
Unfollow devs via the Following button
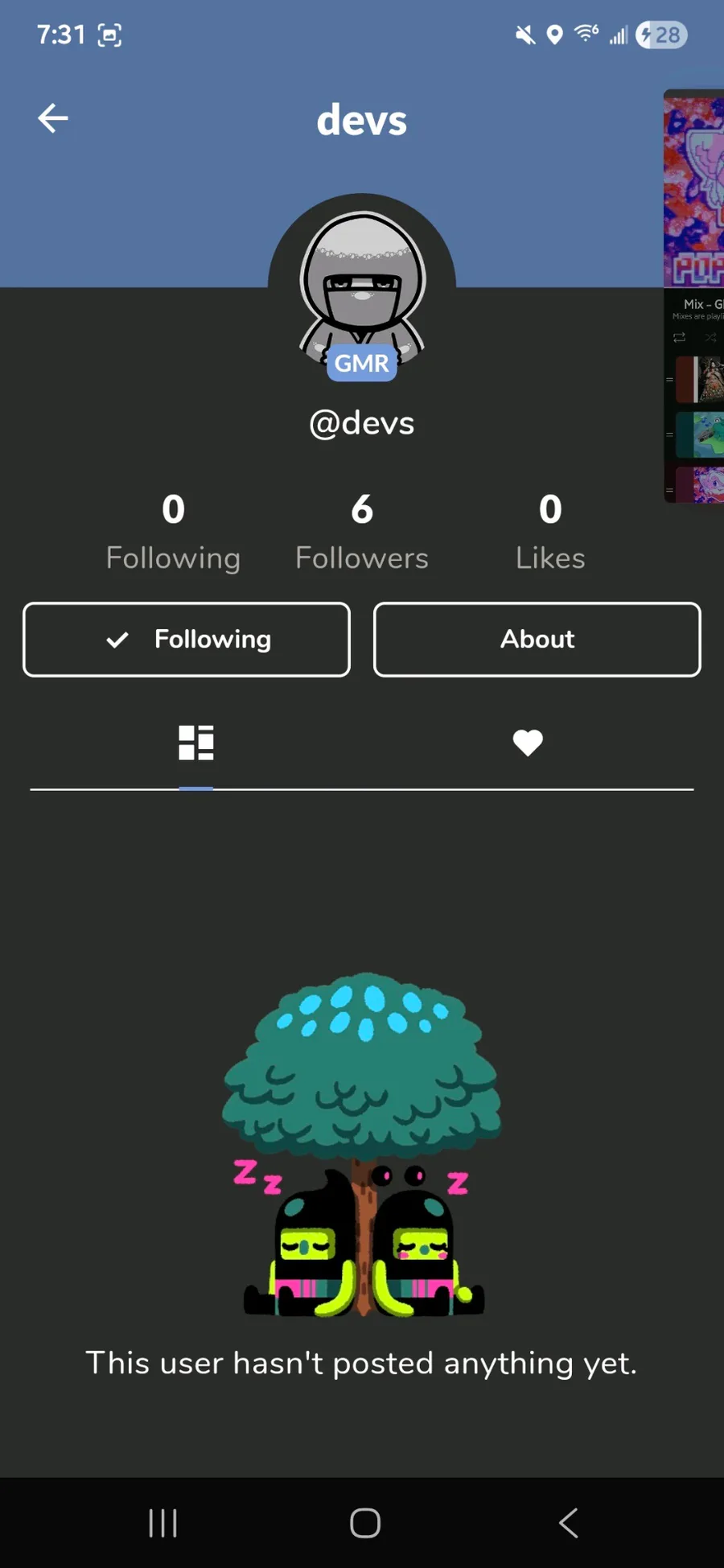click(187, 640)
